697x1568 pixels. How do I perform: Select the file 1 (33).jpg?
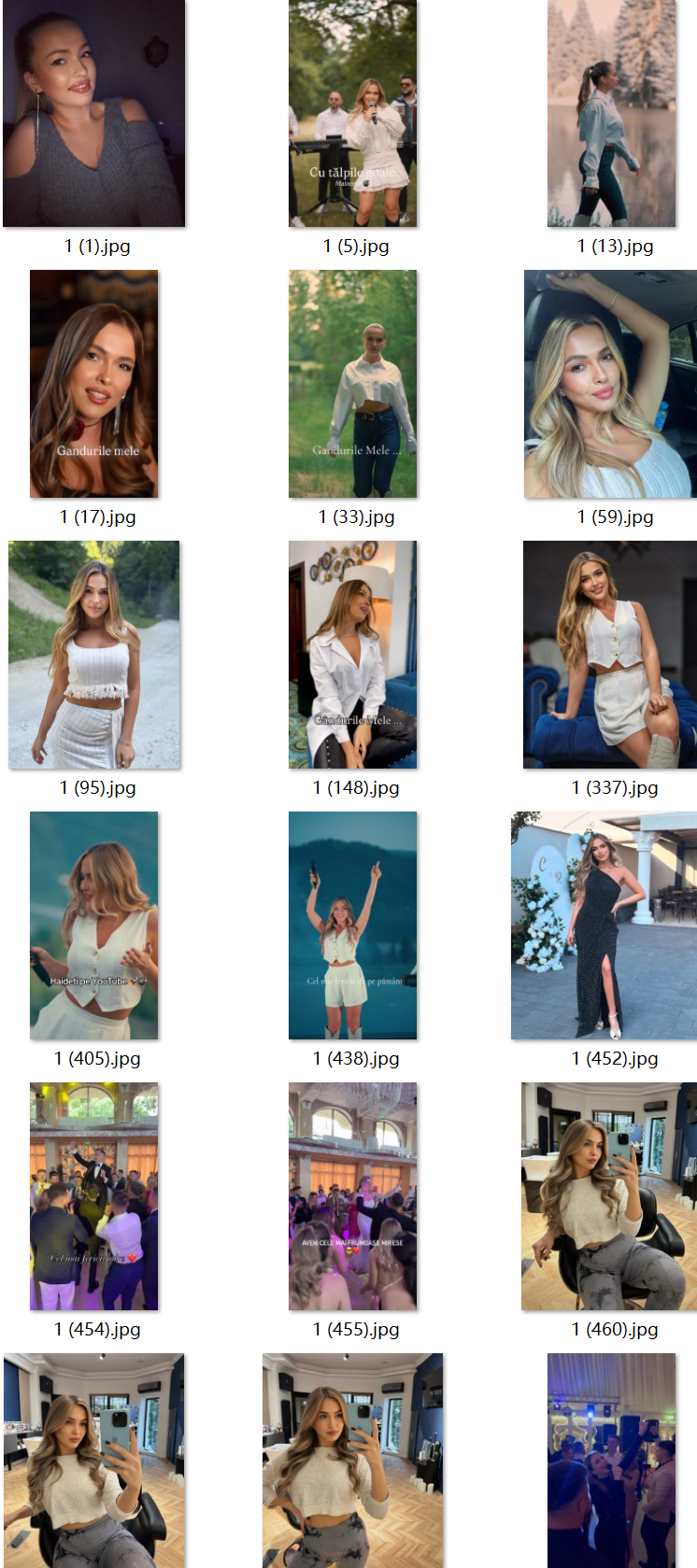352,384
